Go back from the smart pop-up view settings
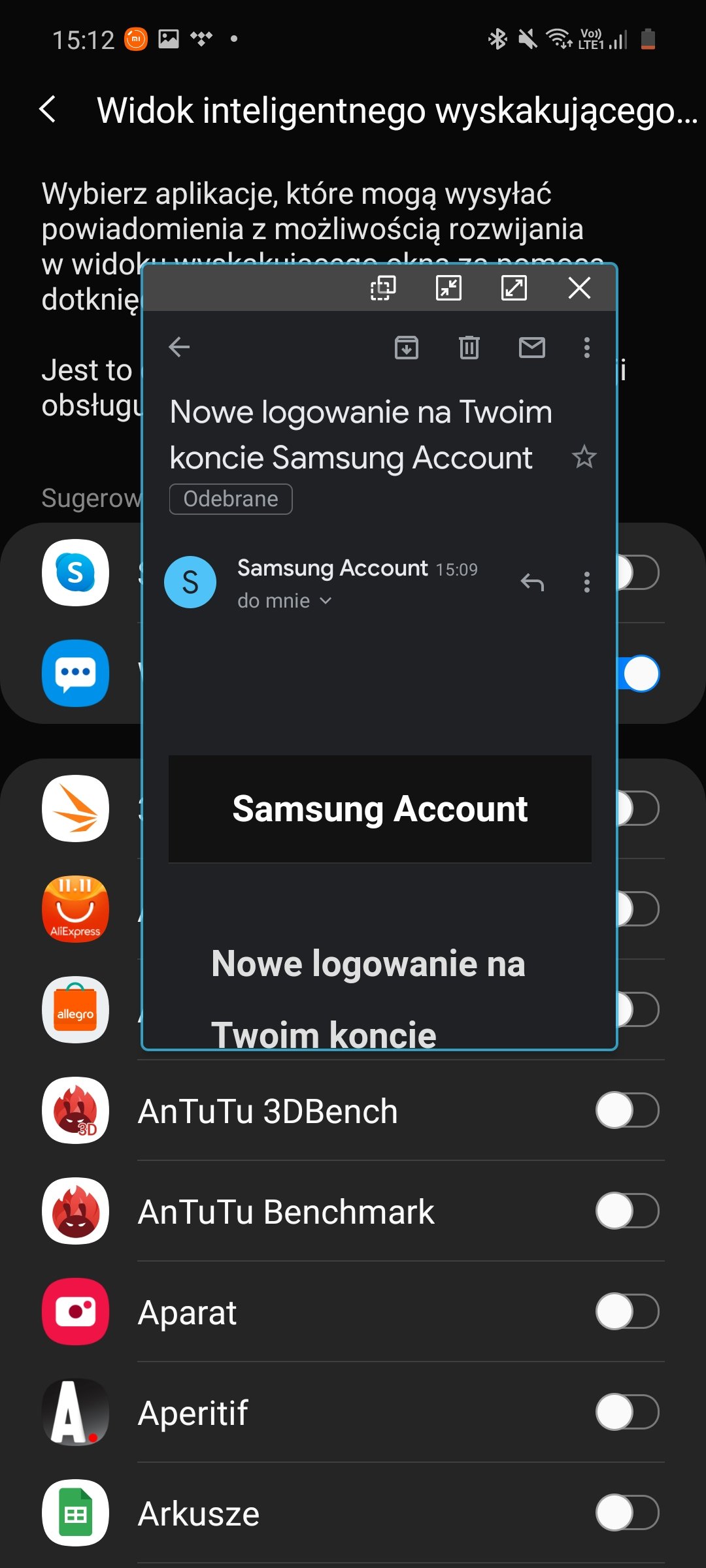Viewport: 706px width, 1568px height. coord(48,109)
